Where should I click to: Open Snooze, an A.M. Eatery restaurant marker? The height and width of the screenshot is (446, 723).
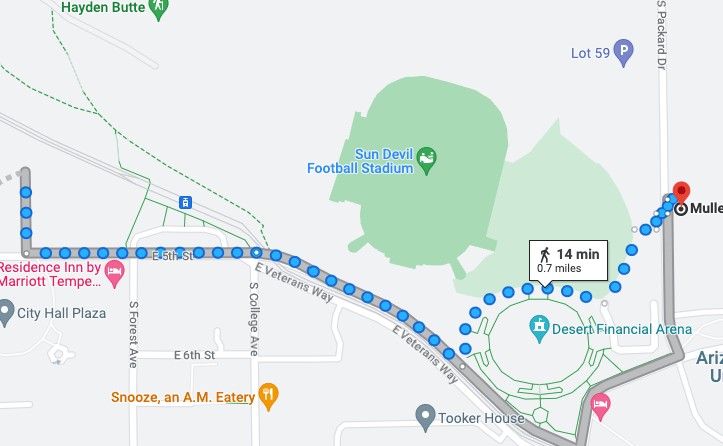[268, 397]
